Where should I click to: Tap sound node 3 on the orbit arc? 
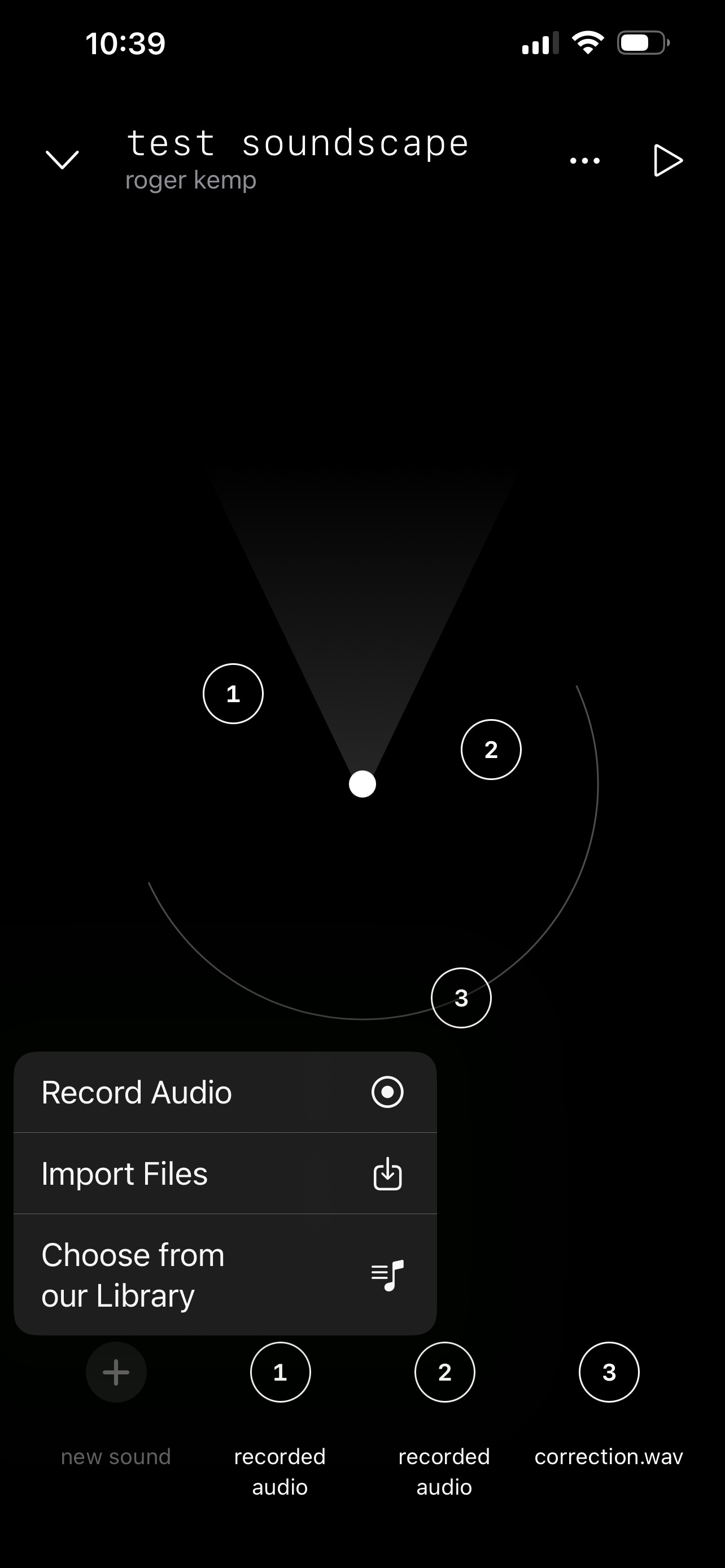point(461,998)
